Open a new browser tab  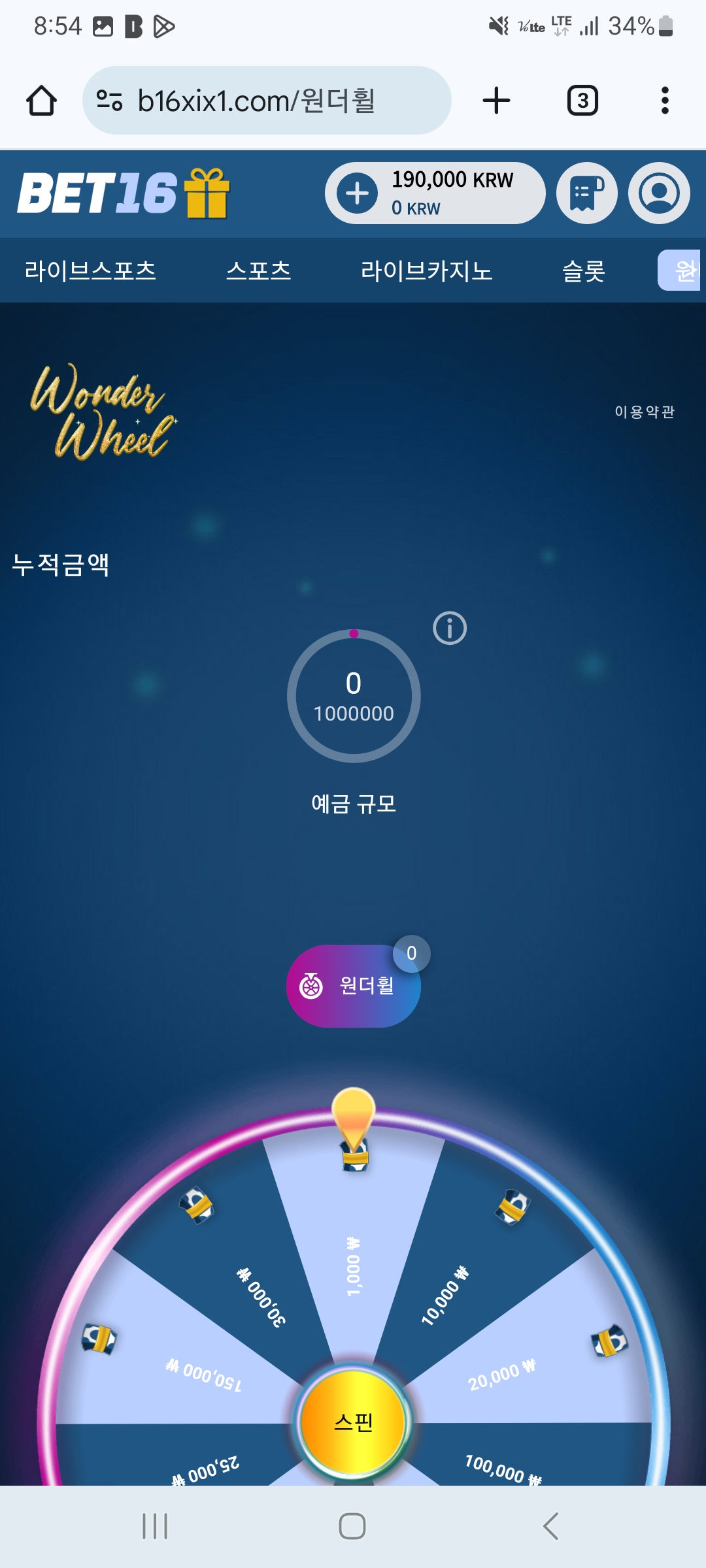496,101
